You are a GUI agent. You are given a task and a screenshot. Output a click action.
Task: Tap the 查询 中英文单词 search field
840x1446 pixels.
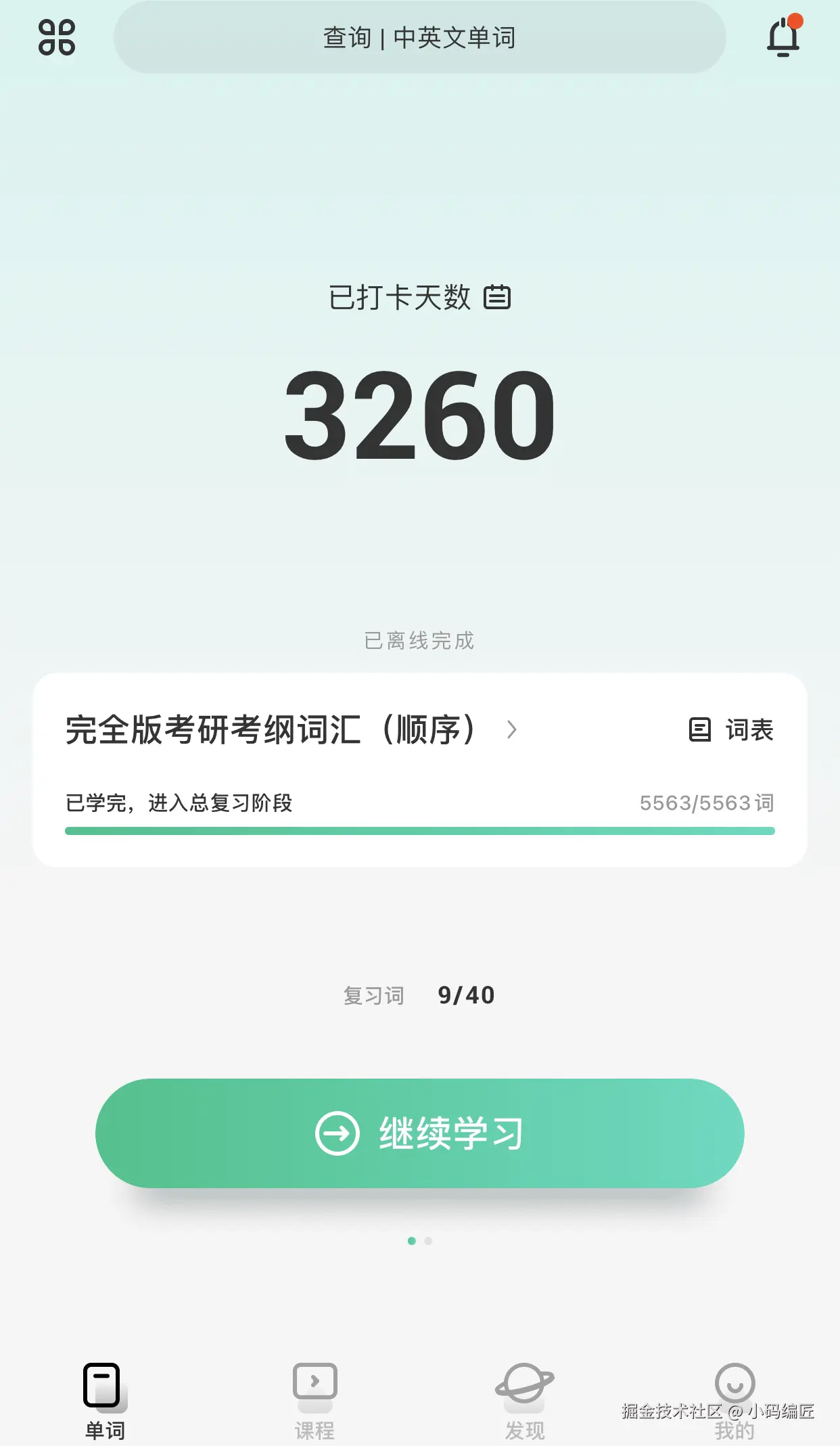(419, 38)
